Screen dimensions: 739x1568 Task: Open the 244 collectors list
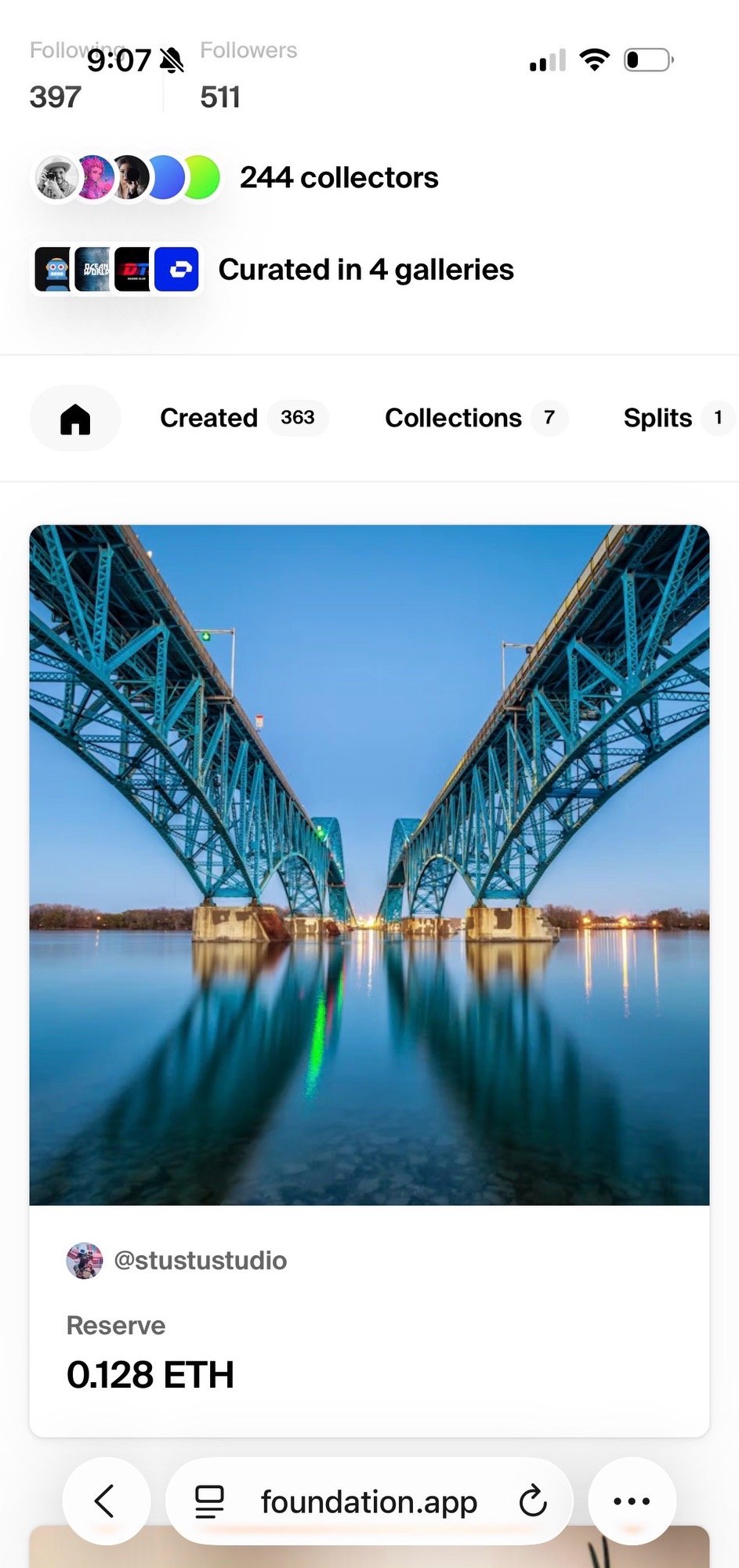click(339, 178)
